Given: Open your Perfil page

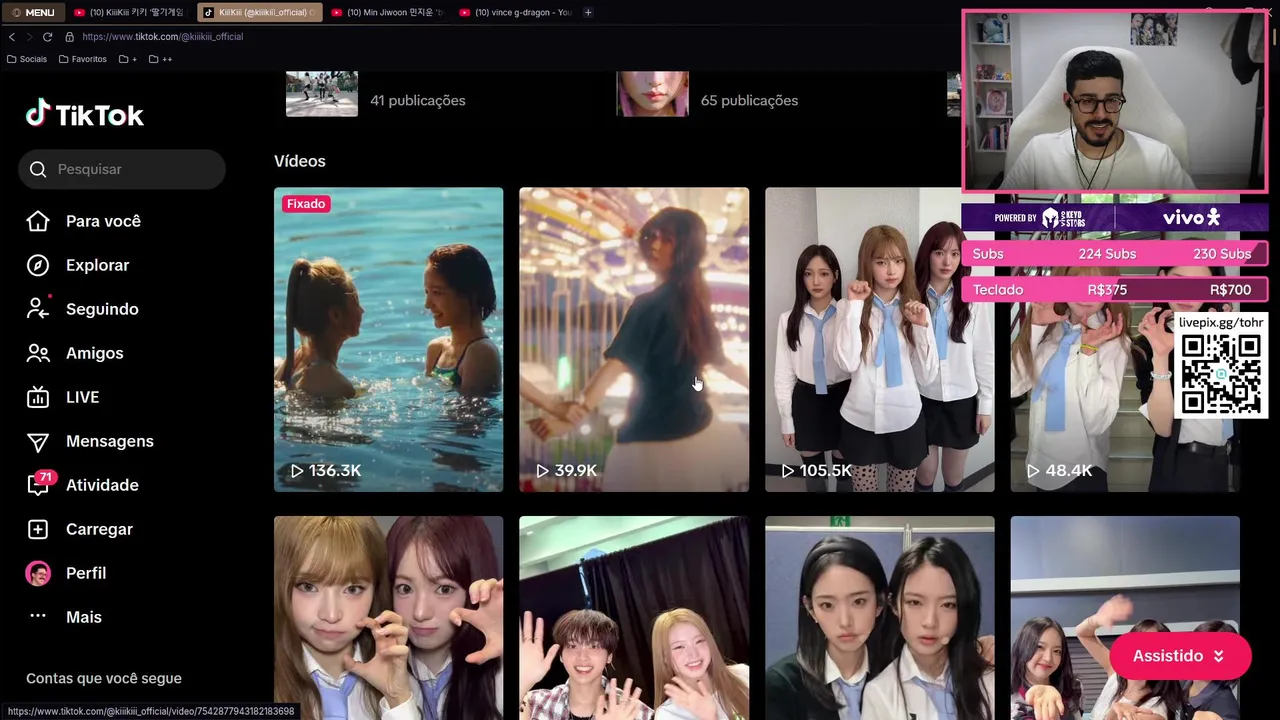Looking at the screenshot, I should 85,573.
